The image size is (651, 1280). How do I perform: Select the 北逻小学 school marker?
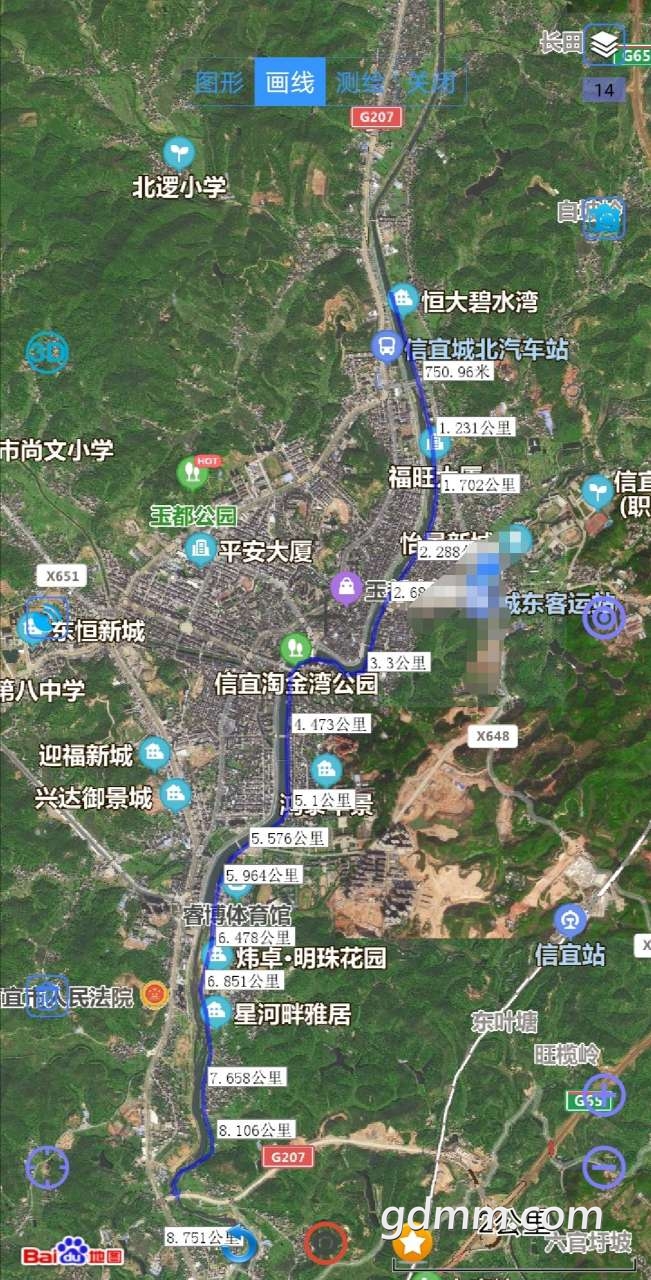179,153
